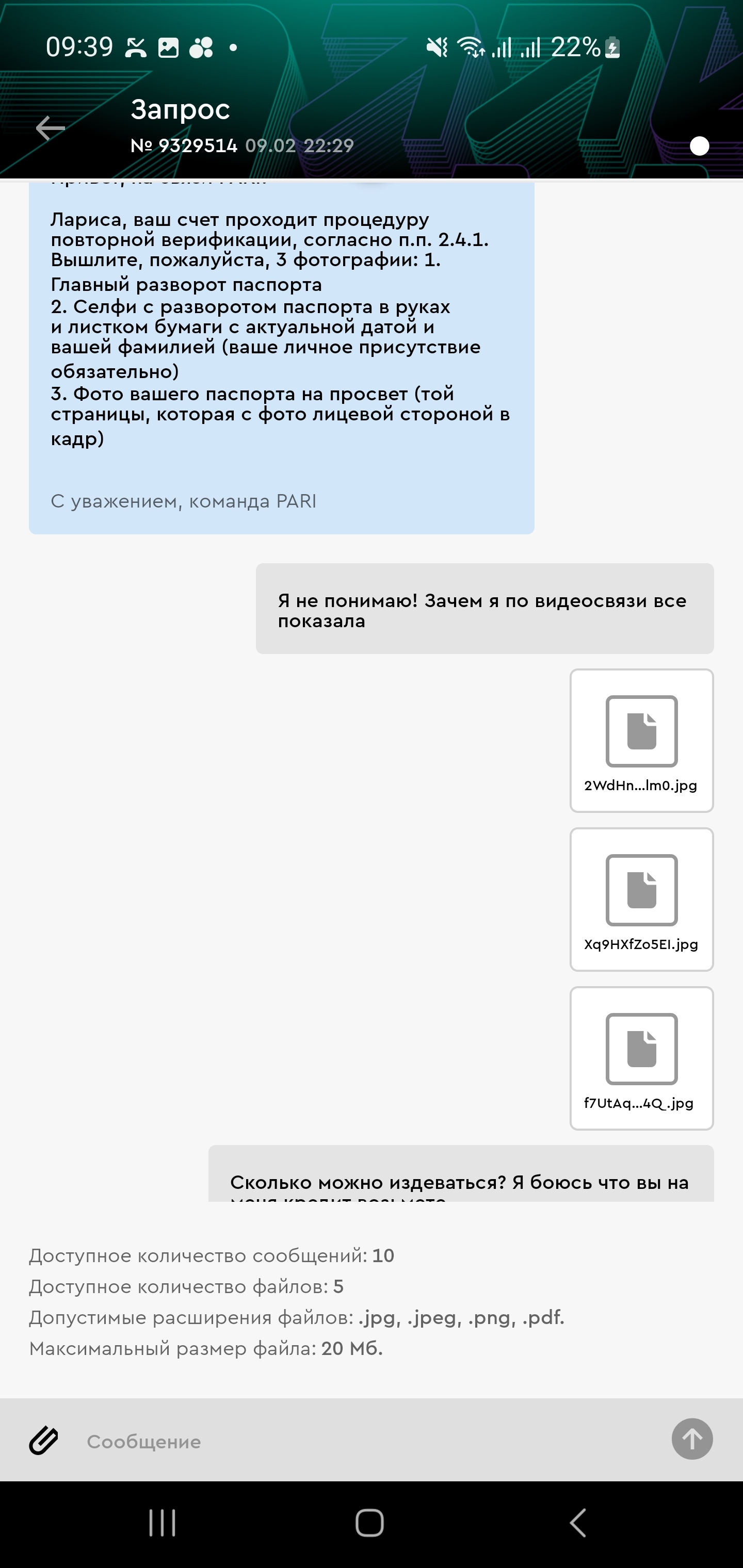
Task: Open the recent apps overview
Action: [163, 1524]
